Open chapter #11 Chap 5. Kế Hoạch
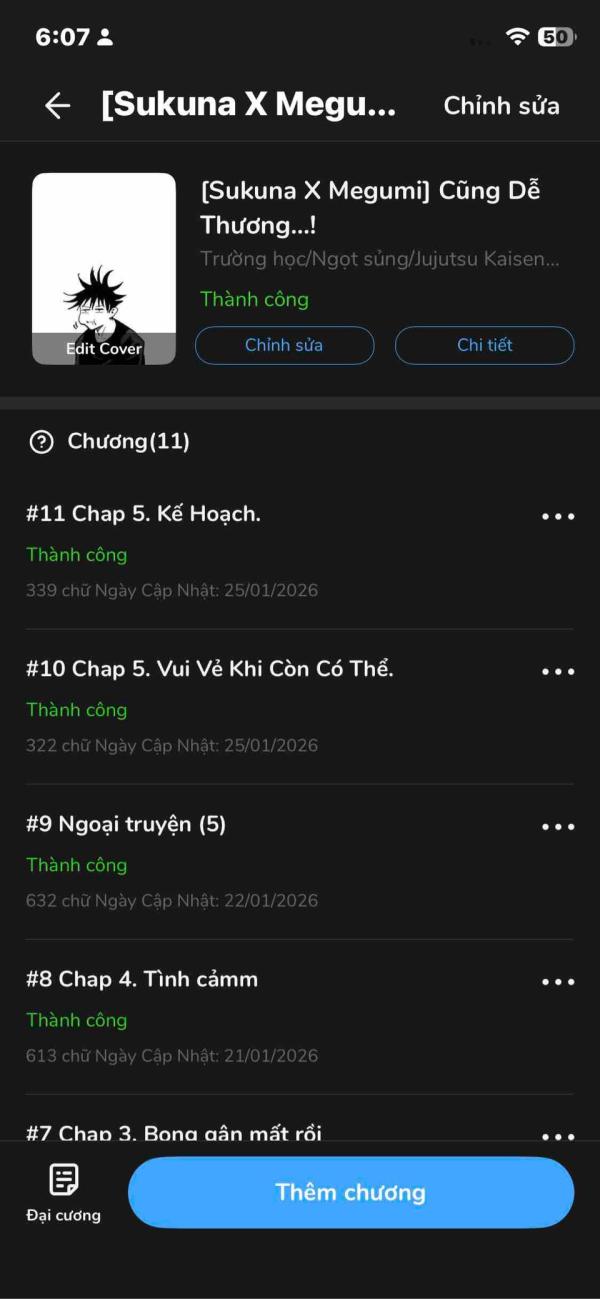This screenshot has height=1299, width=600. [144, 514]
